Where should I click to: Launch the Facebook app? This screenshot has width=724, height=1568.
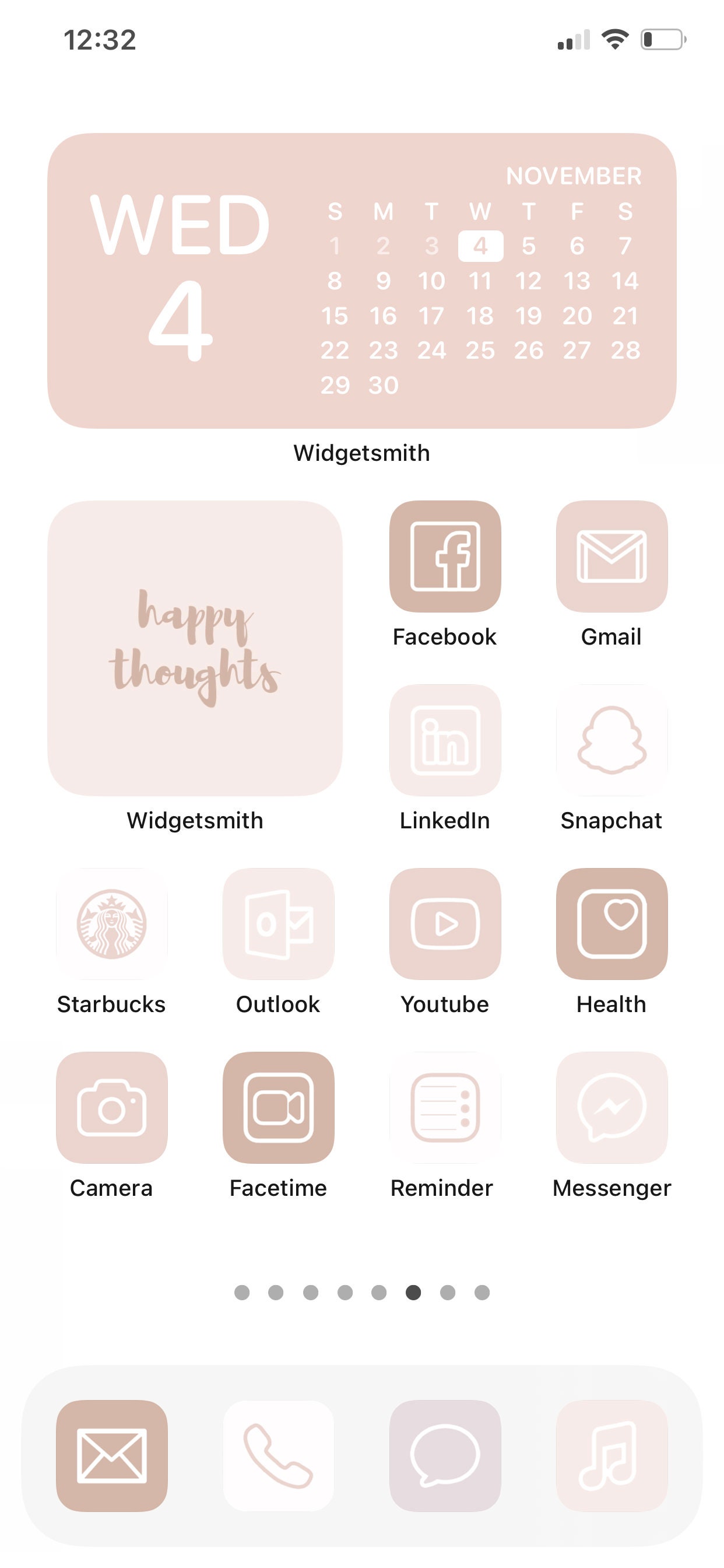[x=445, y=556]
